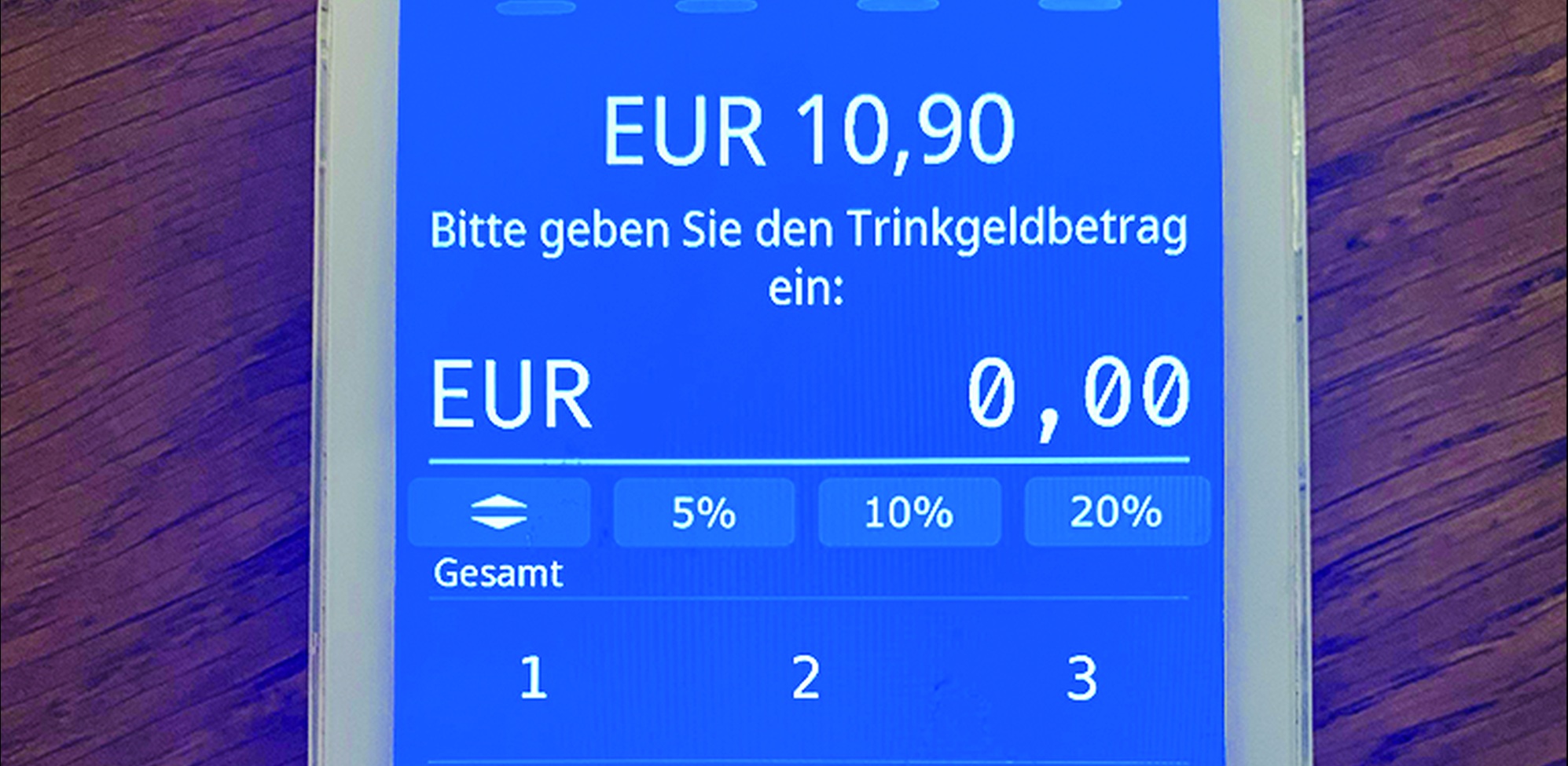The width and height of the screenshot is (1568, 766).
Task: Apply a 20% tip
Action: point(1116,512)
